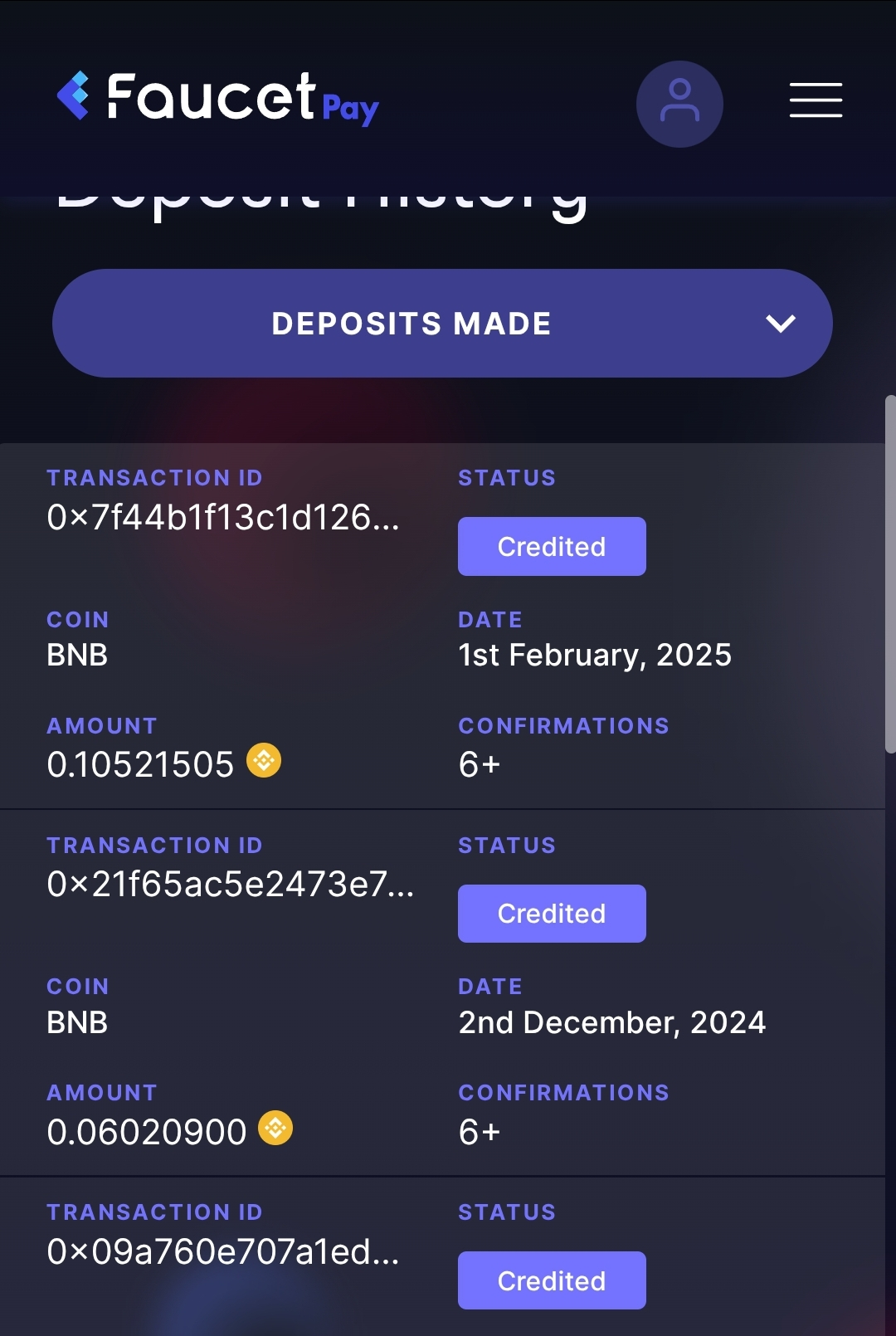Open the hamburger menu
This screenshot has width=896, height=1336.
pyautogui.click(x=816, y=100)
